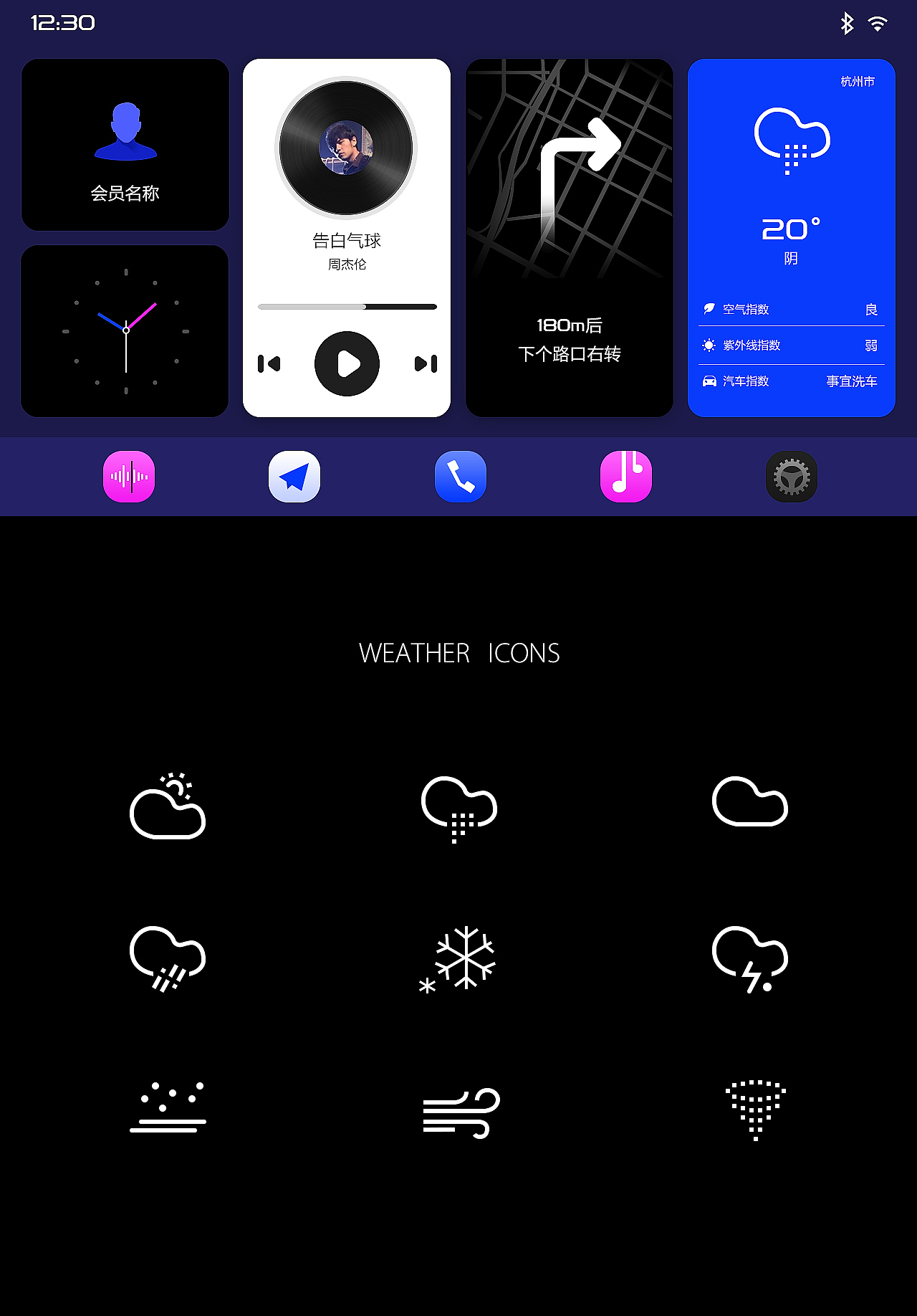
Task: Open the phone app in the dock
Action: point(461,477)
